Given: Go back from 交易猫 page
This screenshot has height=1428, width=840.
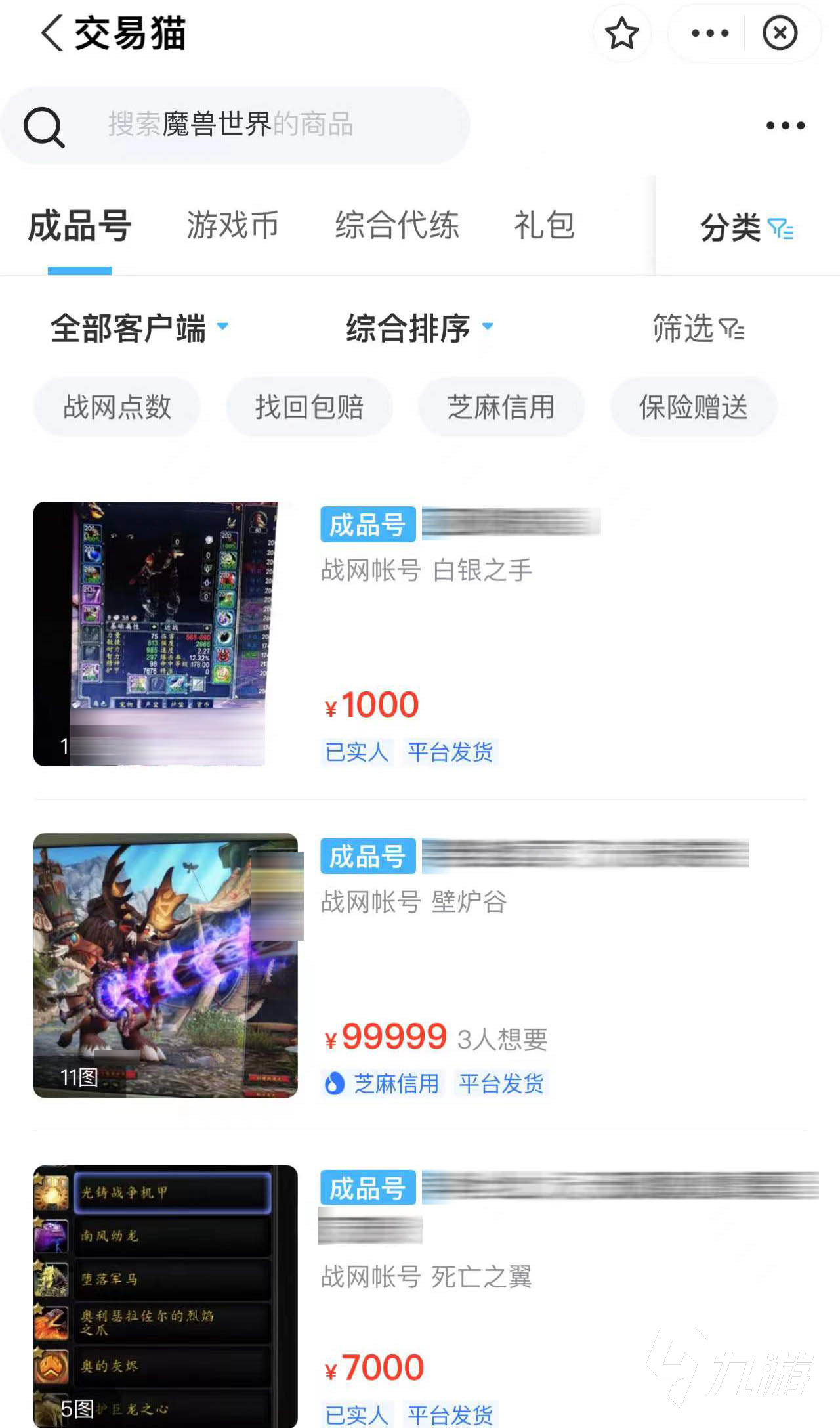Looking at the screenshot, I should click(52, 33).
